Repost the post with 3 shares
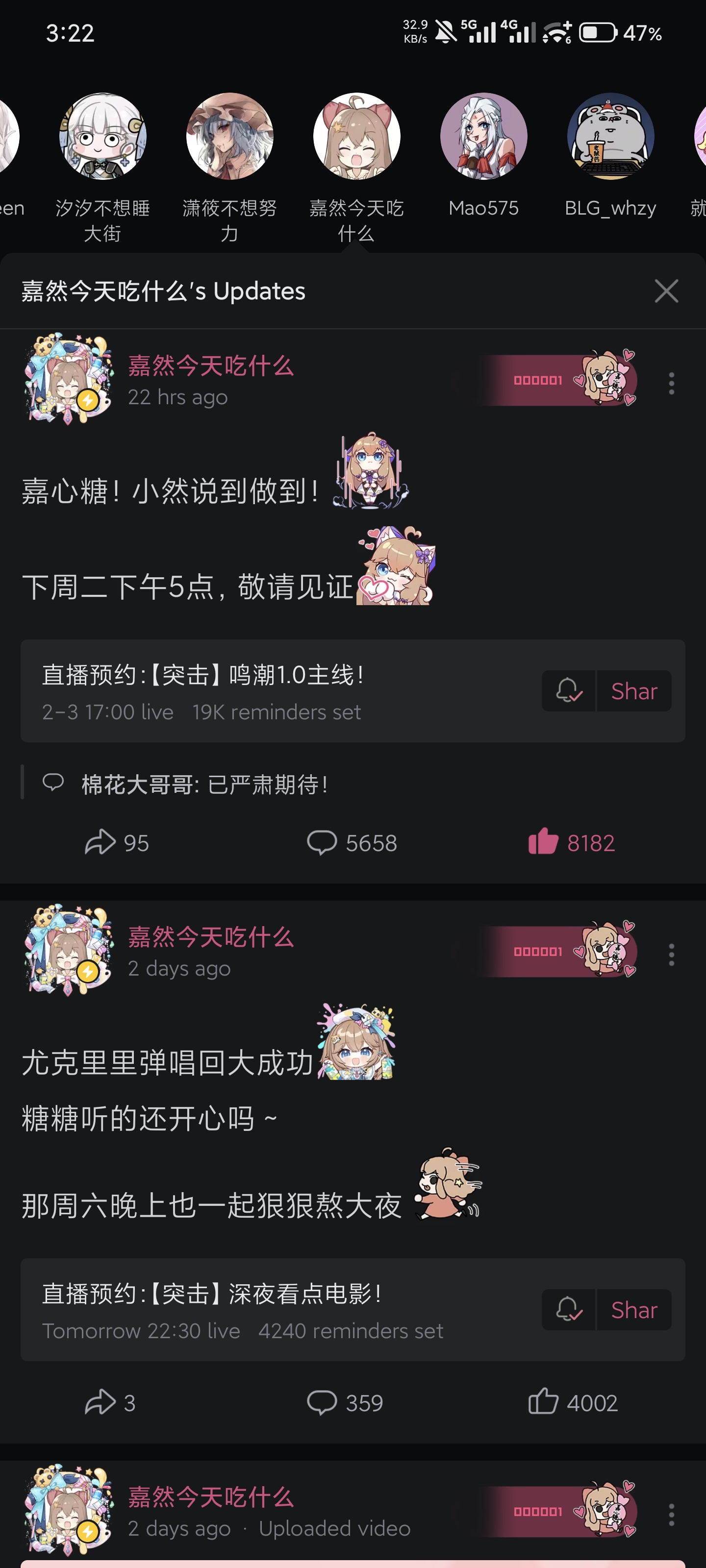Image resolution: width=706 pixels, height=1568 pixels. tap(110, 1402)
